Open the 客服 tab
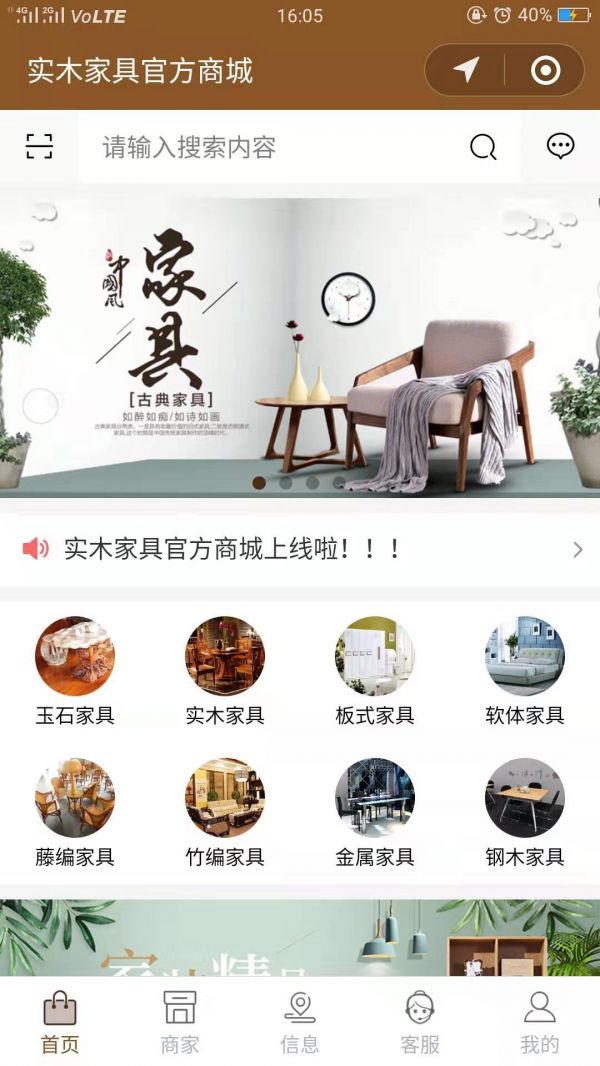 [420, 1022]
